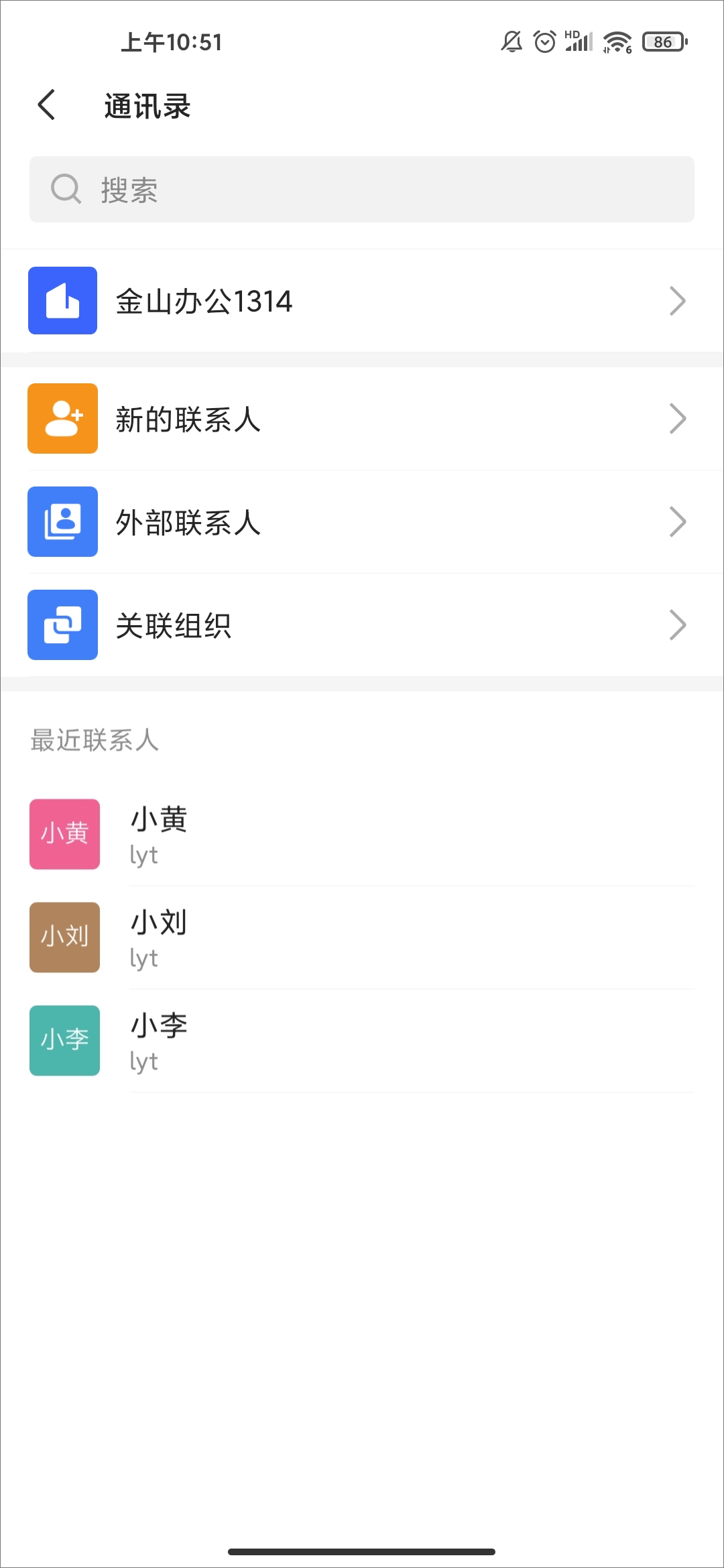Viewport: 724px width, 1568px height.
Task: Tap the 搜索 search field
Action: [362, 190]
